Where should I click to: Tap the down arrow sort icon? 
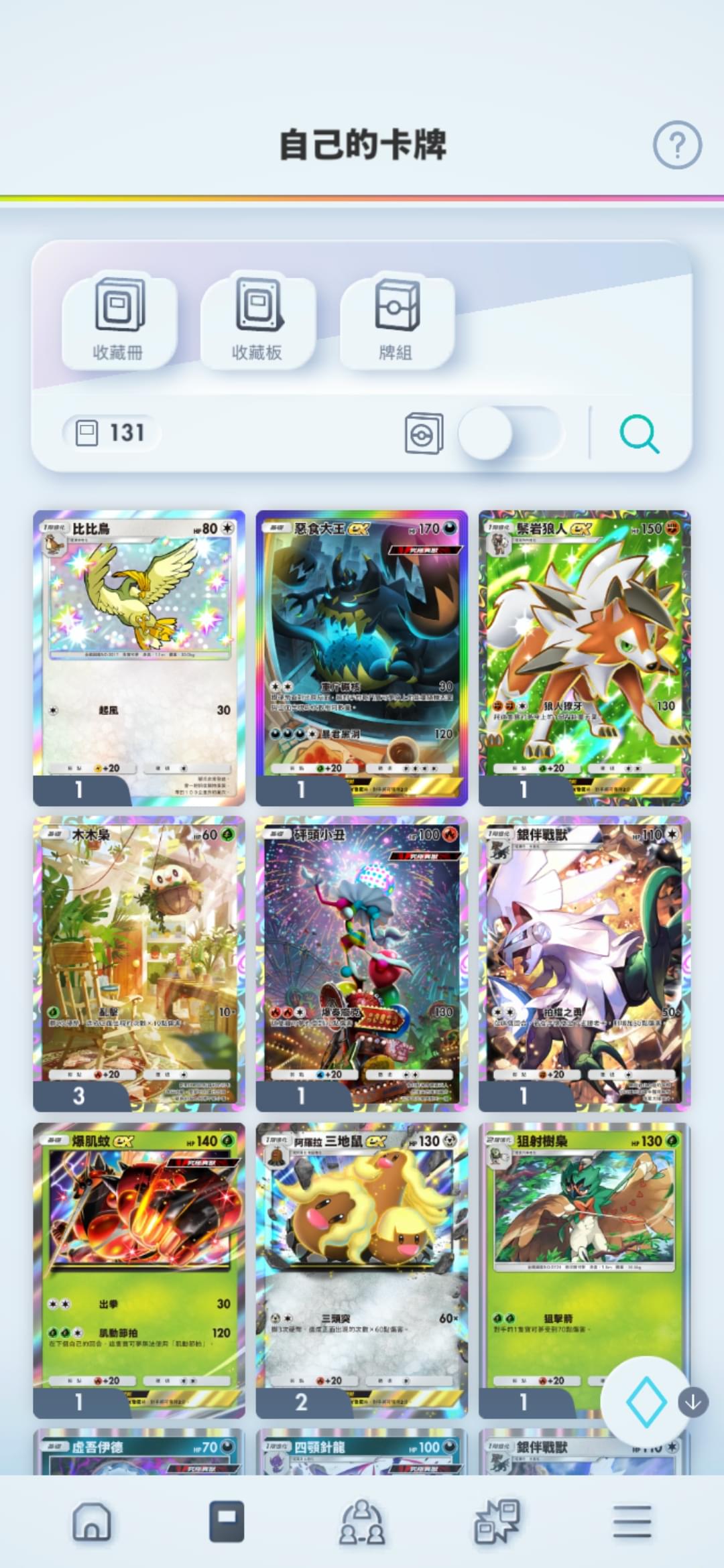pyautogui.click(x=693, y=1402)
